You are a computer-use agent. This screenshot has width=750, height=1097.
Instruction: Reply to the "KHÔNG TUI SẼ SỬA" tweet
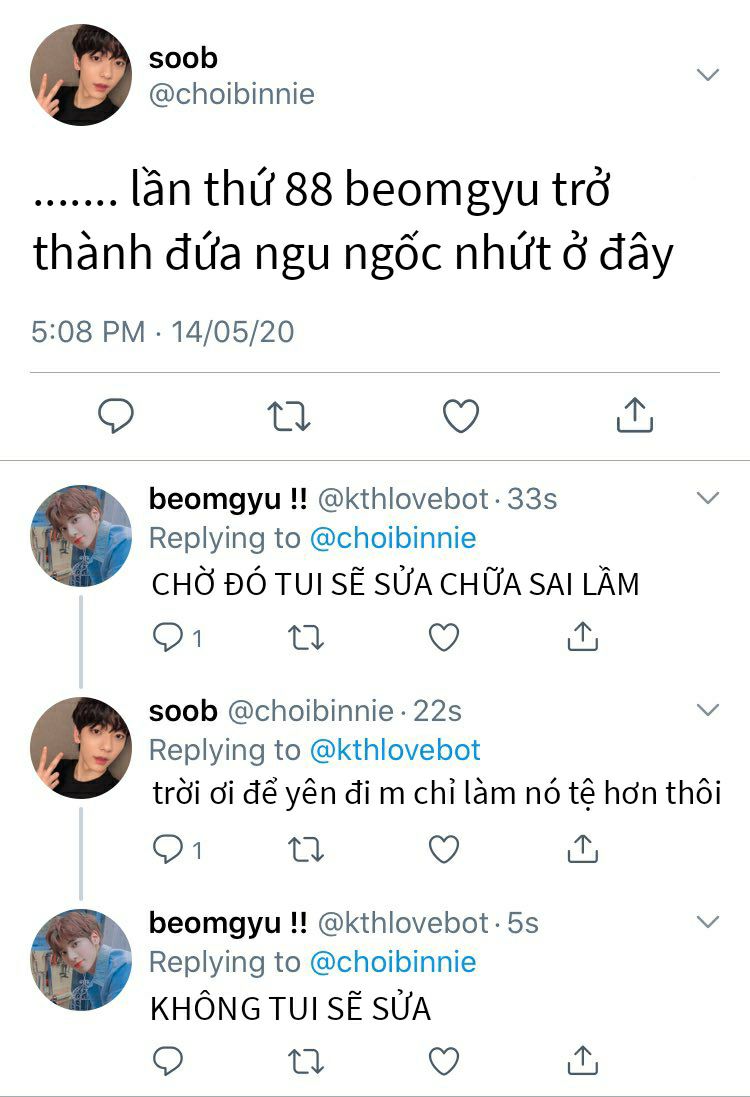pos(167,1061)
